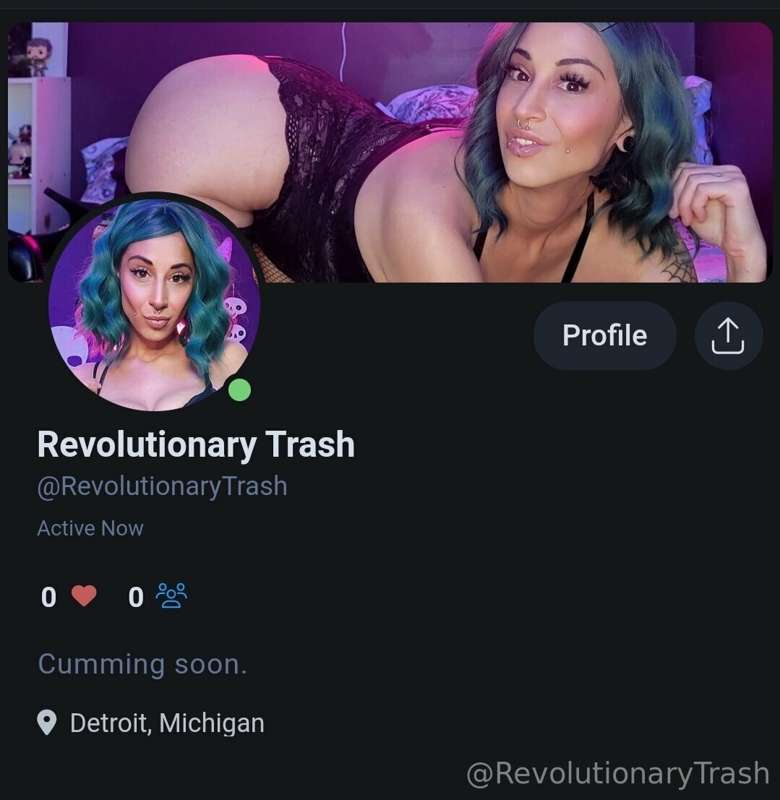780x800 pixels.
Task: Share this profile via the upload icon
Action: coord(728,336)
